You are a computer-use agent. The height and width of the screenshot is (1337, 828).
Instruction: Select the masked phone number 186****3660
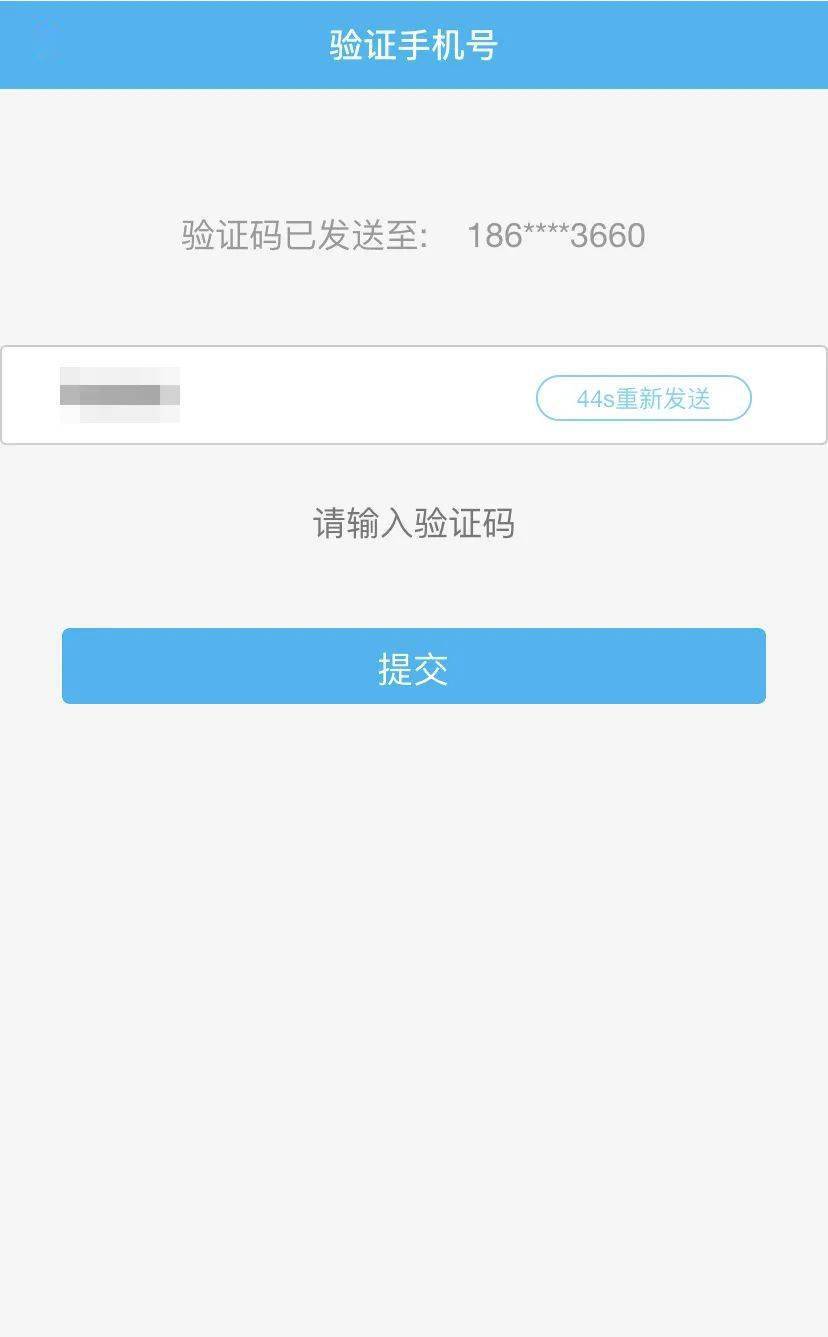556,236
